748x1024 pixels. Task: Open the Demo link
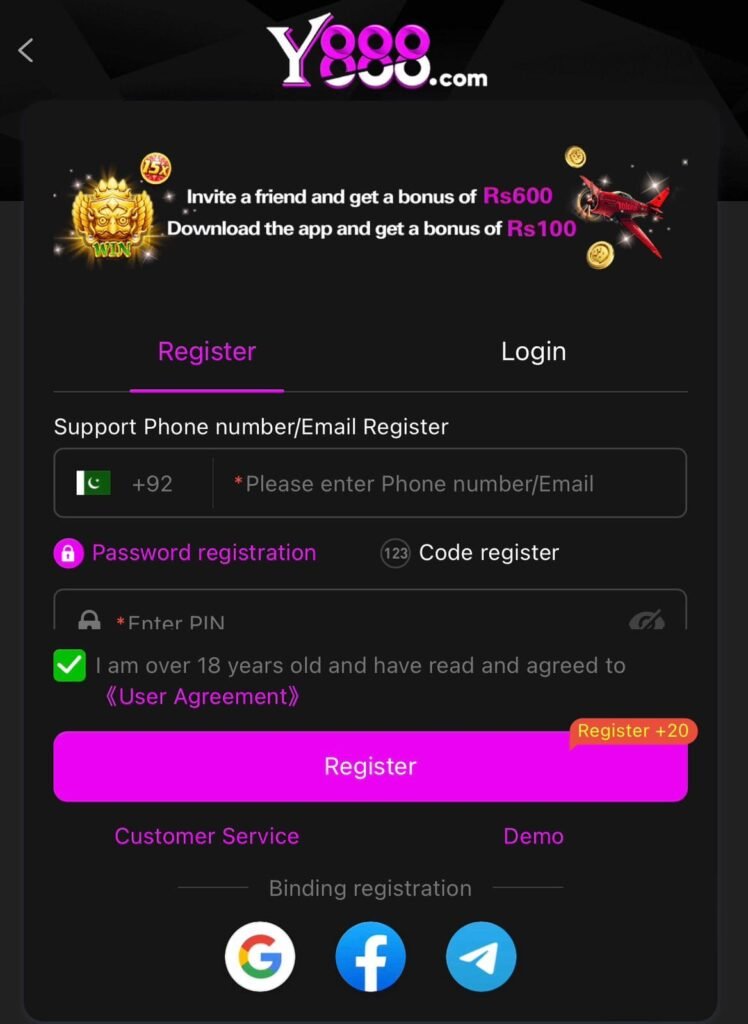pos(533,836)
